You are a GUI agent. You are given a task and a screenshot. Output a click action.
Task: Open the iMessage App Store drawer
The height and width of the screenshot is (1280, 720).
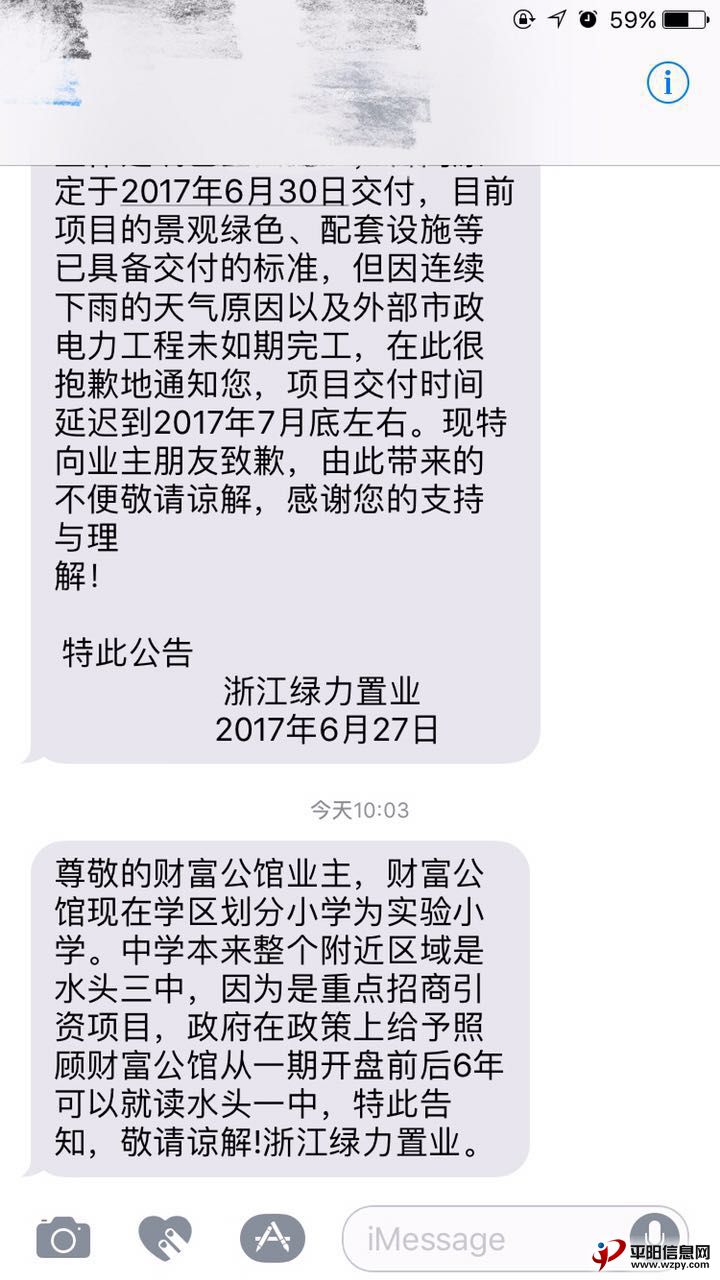click(272, 1239)
